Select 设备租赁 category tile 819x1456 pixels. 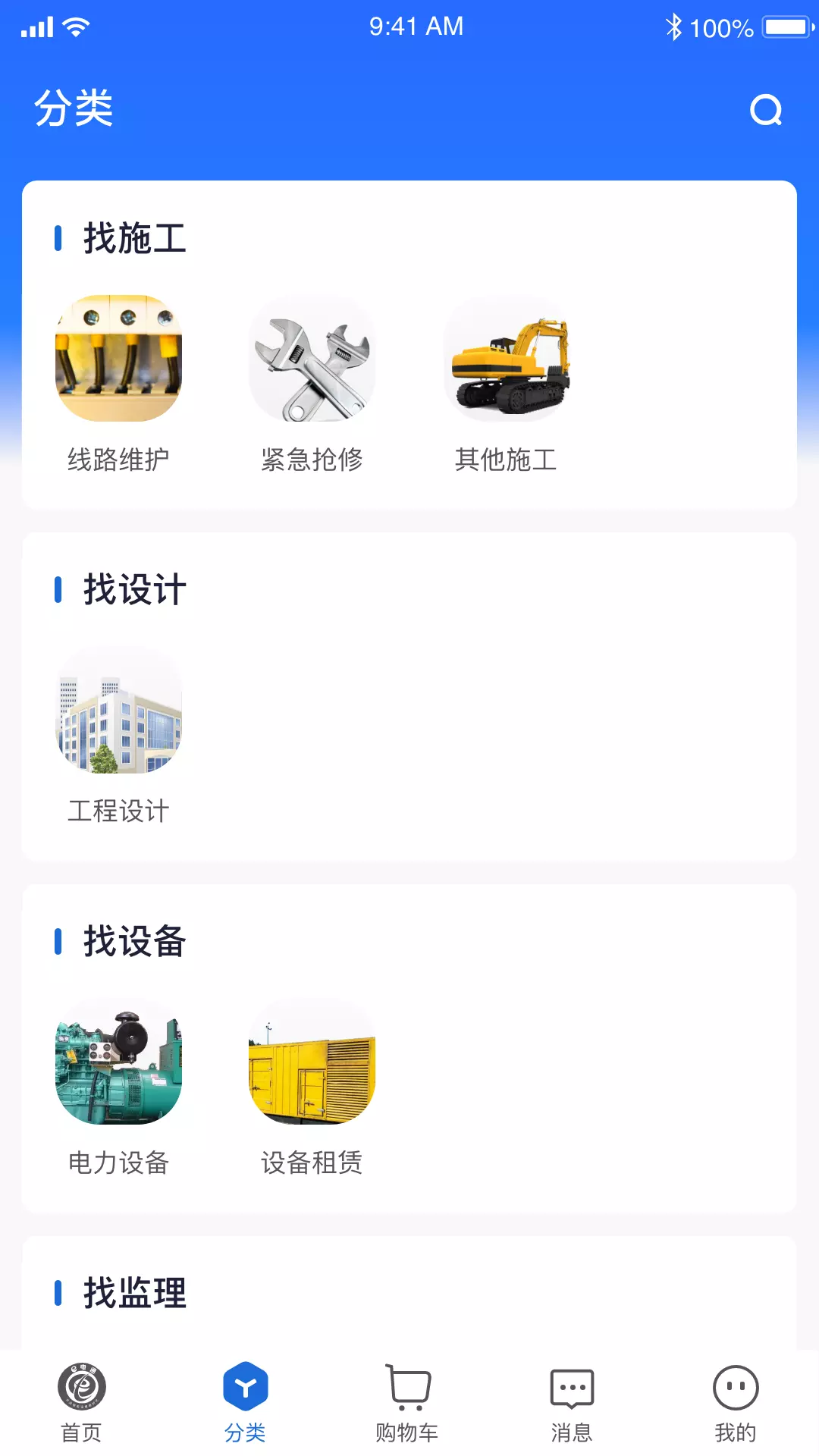click(x=312, y=1088)
